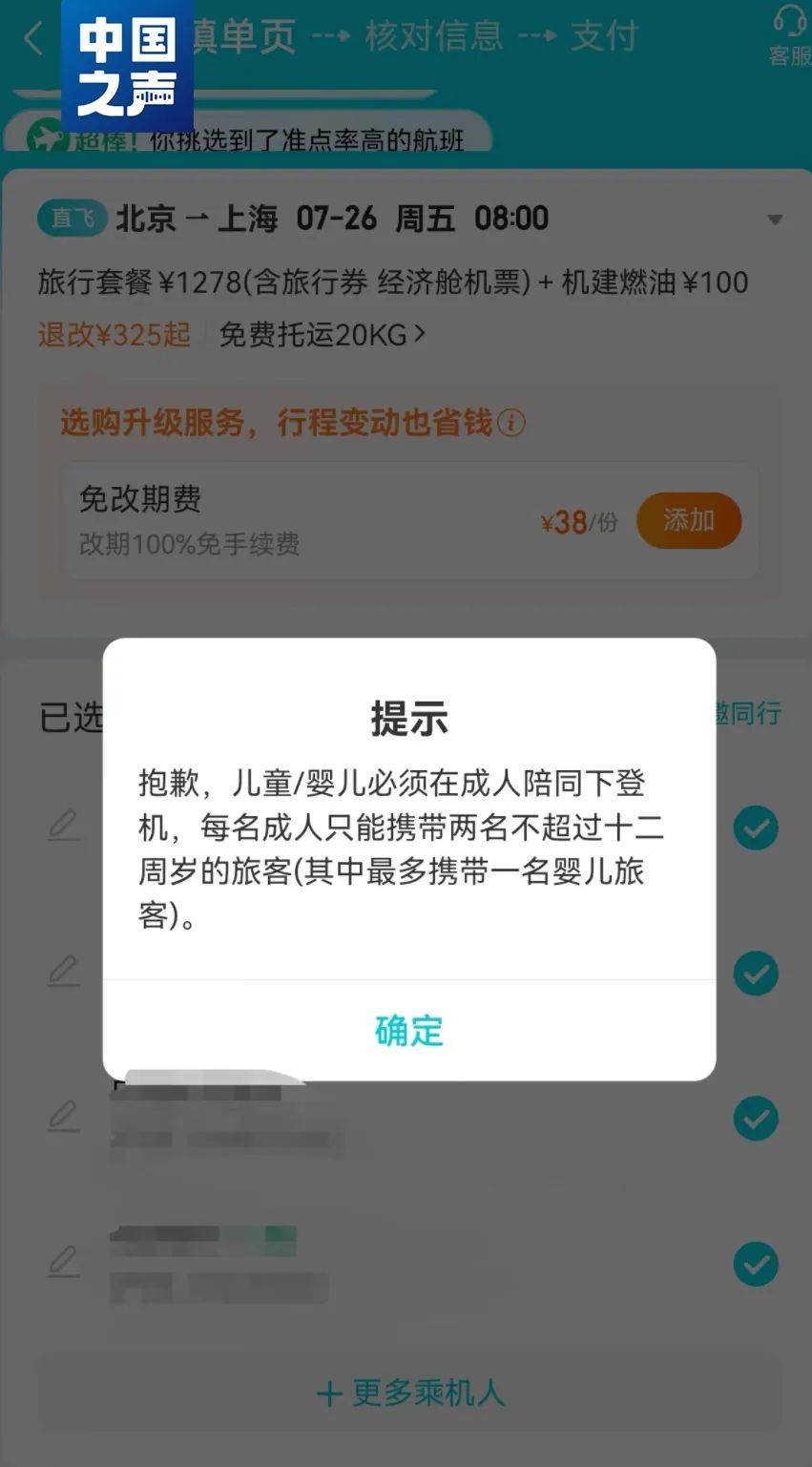812x1467 pixels.
Task: Add the 免改期费 service
Action: [x=688, y=520]
